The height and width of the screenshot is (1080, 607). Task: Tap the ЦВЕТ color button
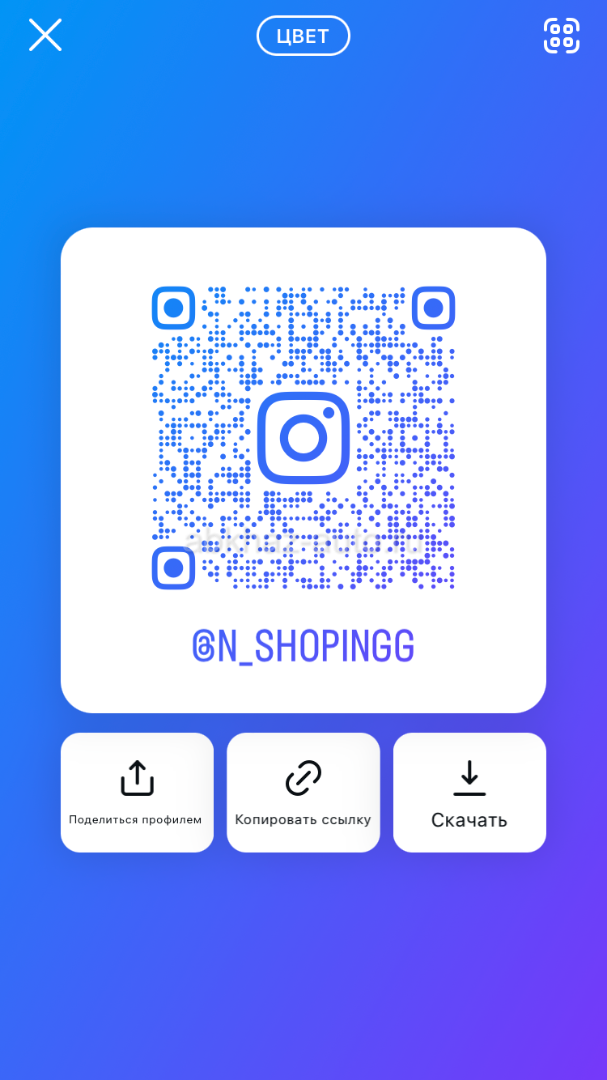click(x=303, y=36)
